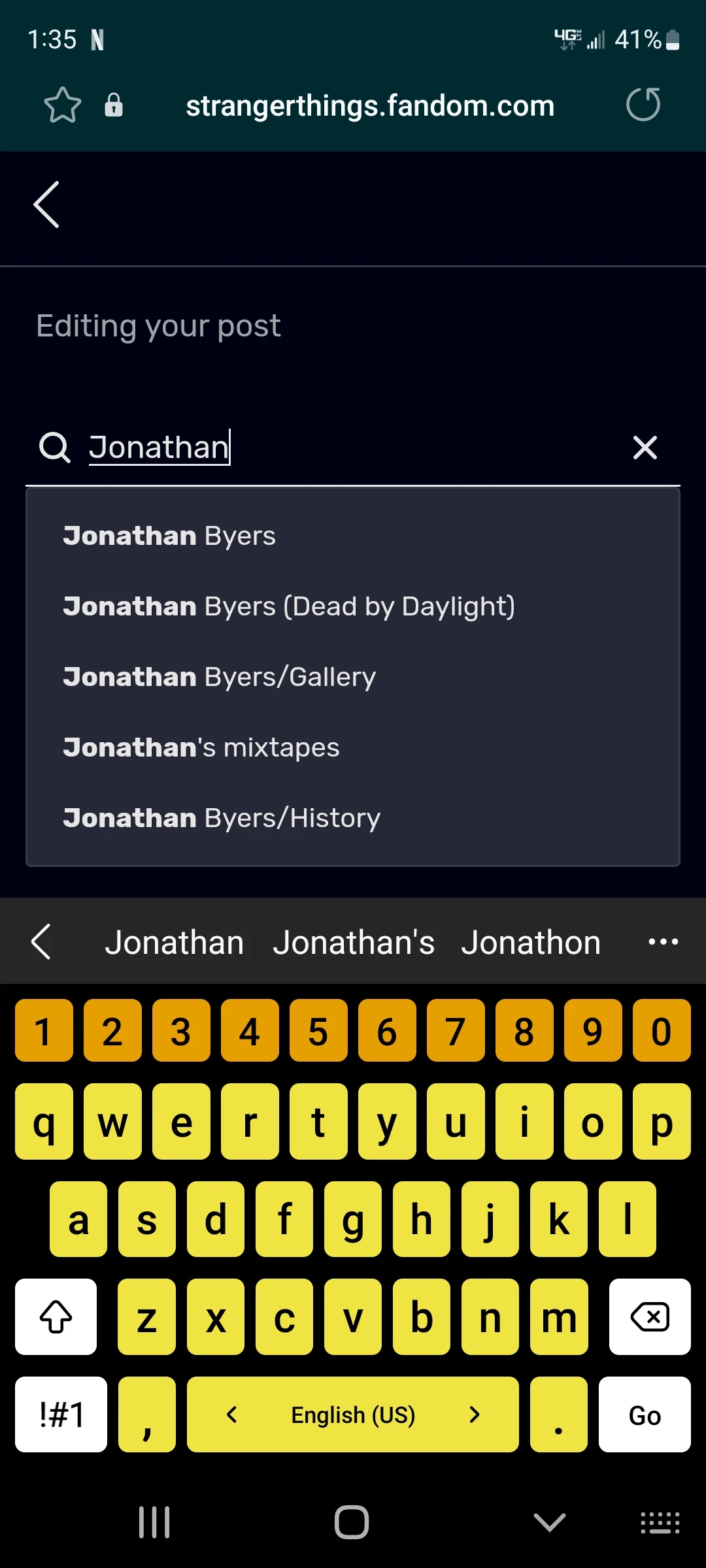This screenshot has height=1568, width=706.
Task: Toggle the Shift key for capital letters
Action: point(56,1317)
